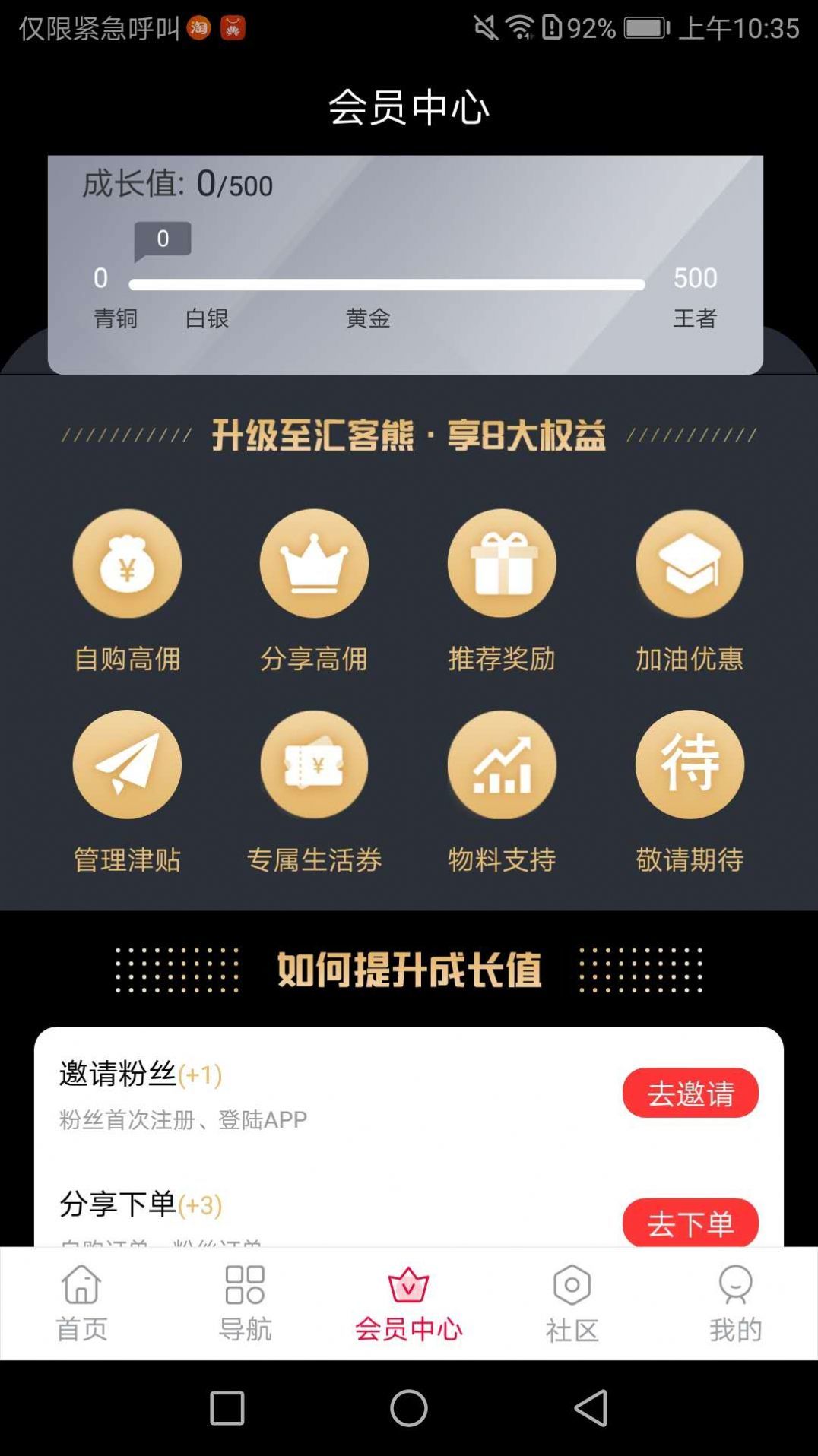This screenshot has width=818, height=1456.
Task: Check the 加油优惠 benefit
Action: (690, 564)
